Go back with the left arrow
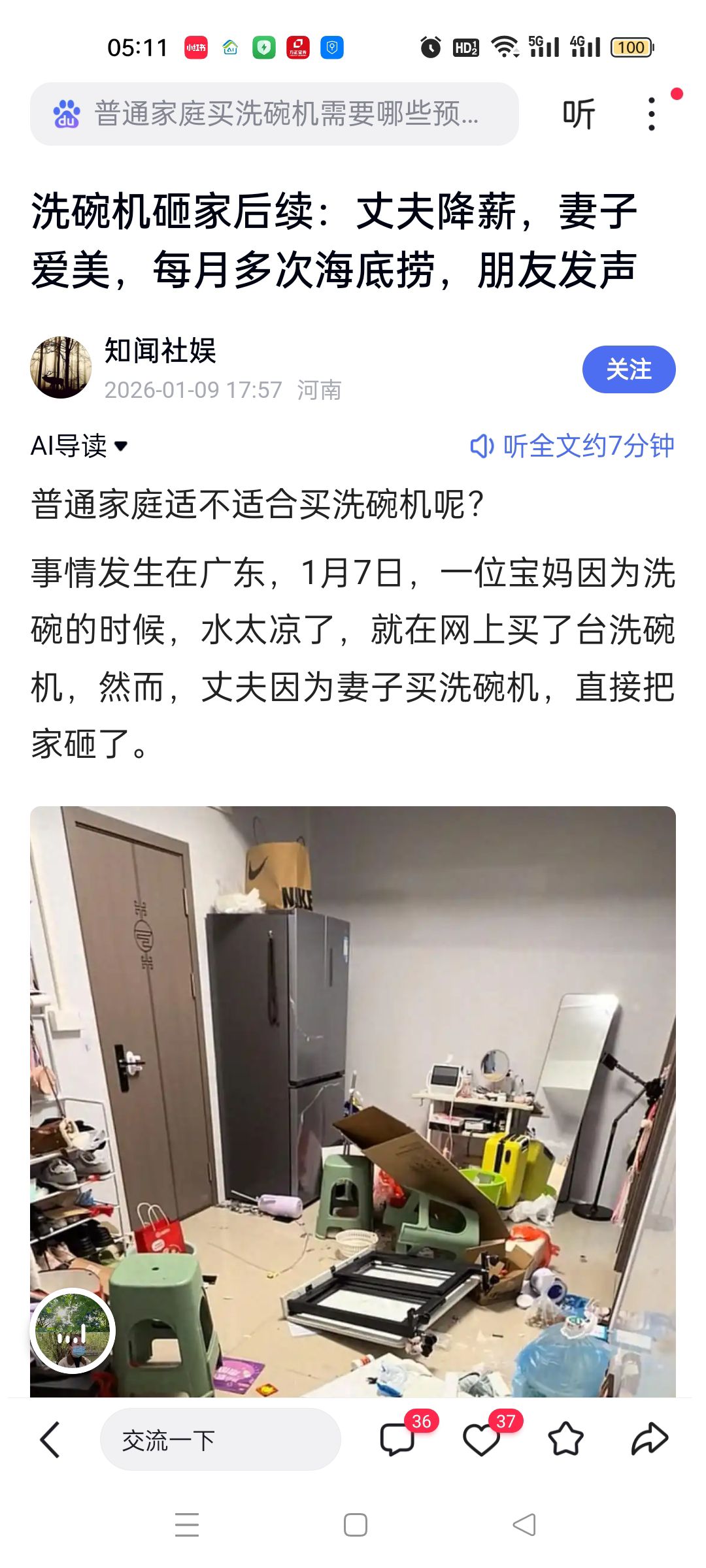Screen dimensions: 706x1568 (50, 1439)
